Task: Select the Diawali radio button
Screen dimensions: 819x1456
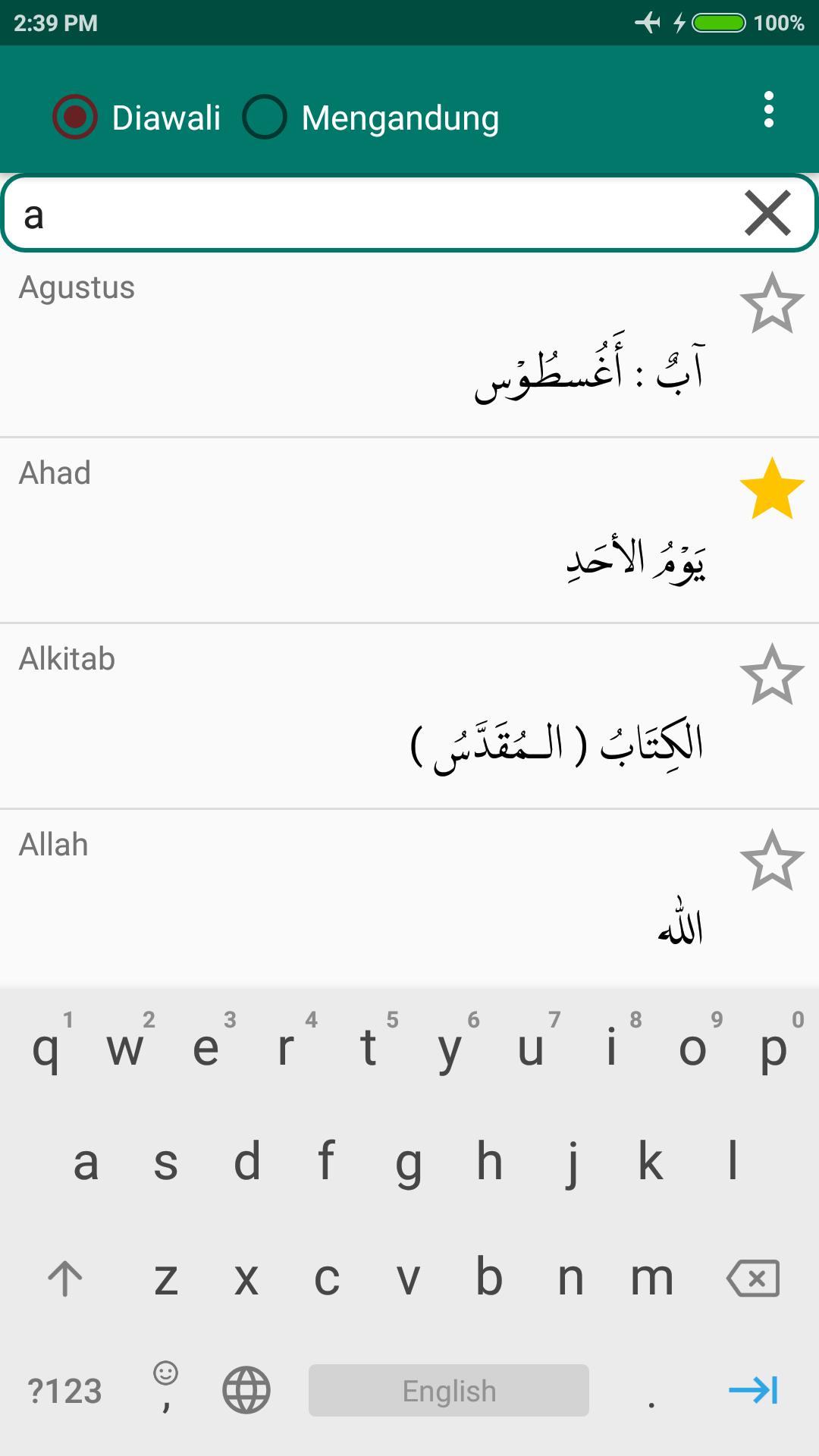Action: (74, 118)
